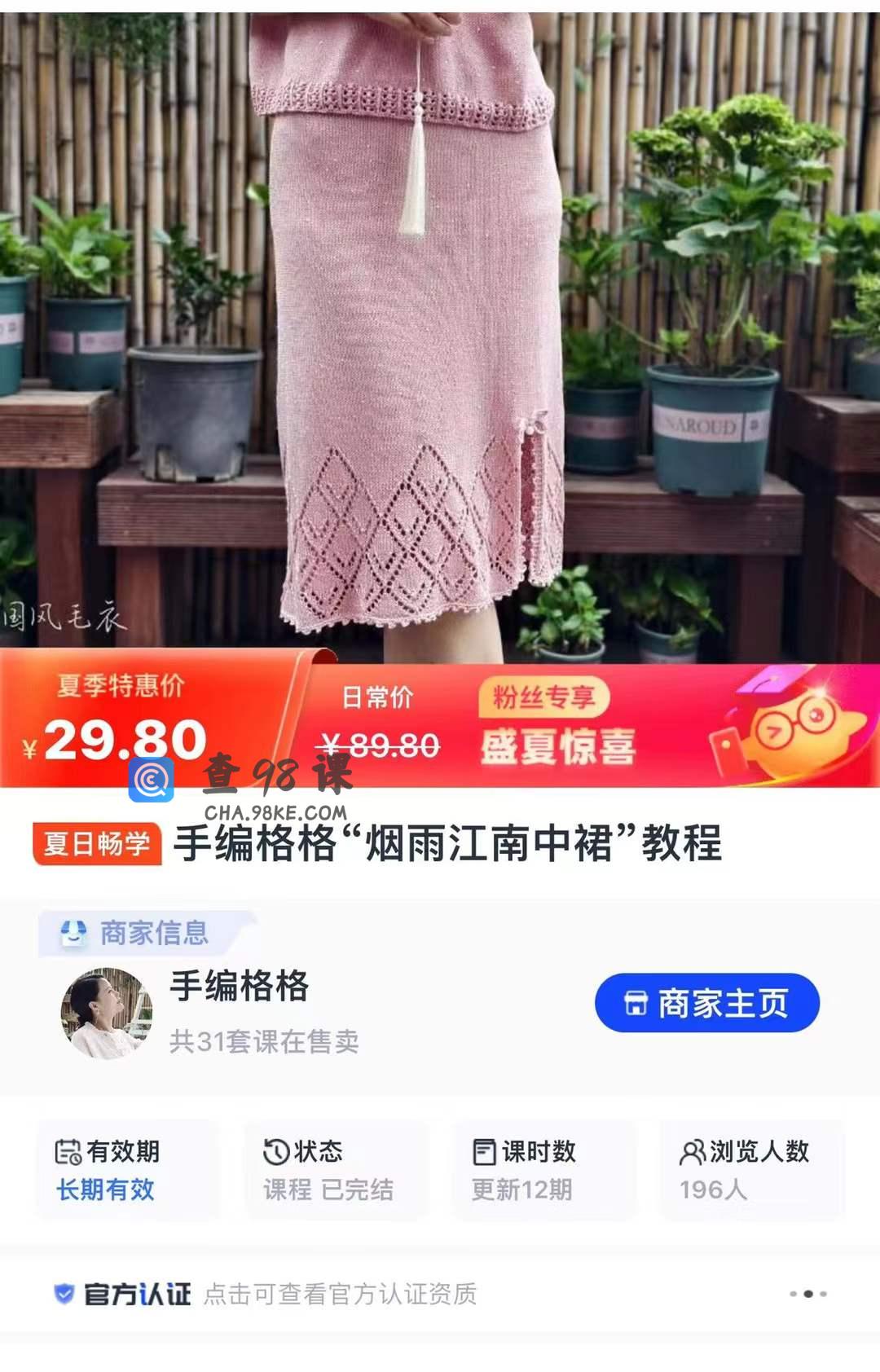Open the pink skirt course cover image

point(440,326)
